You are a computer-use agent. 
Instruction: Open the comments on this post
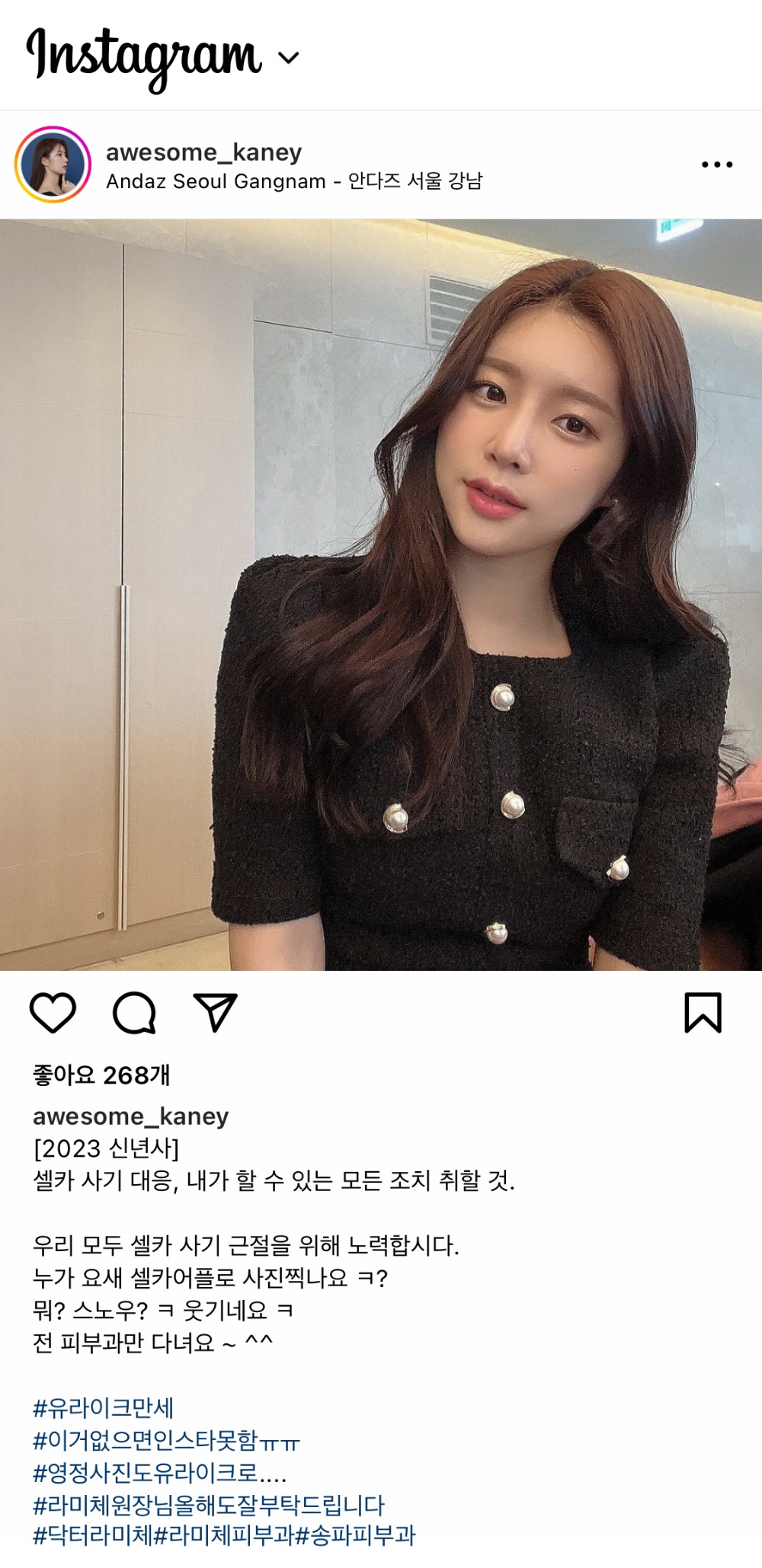(x=135, y=1012)
